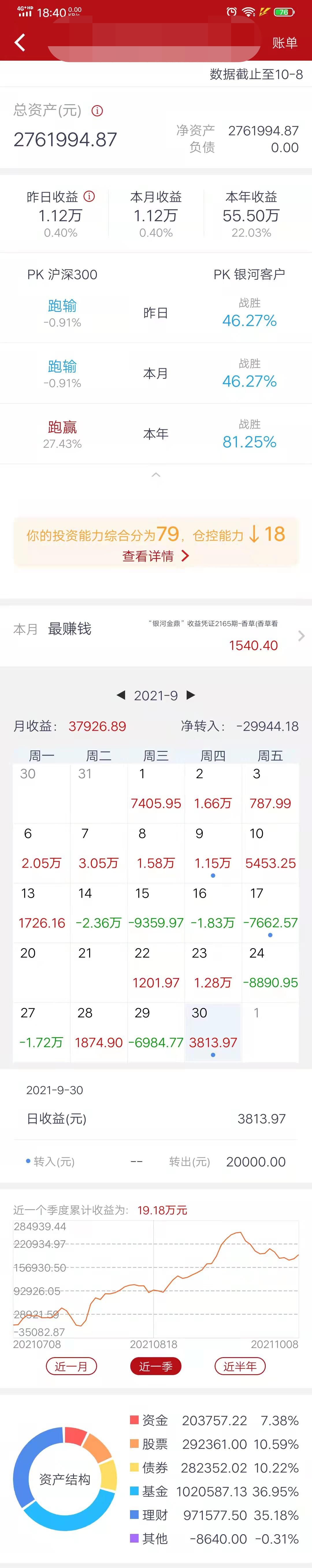Viewport: 312px width, 1568px height.
Task: Collapse the PK comparison section
Action: pos(156,475)
